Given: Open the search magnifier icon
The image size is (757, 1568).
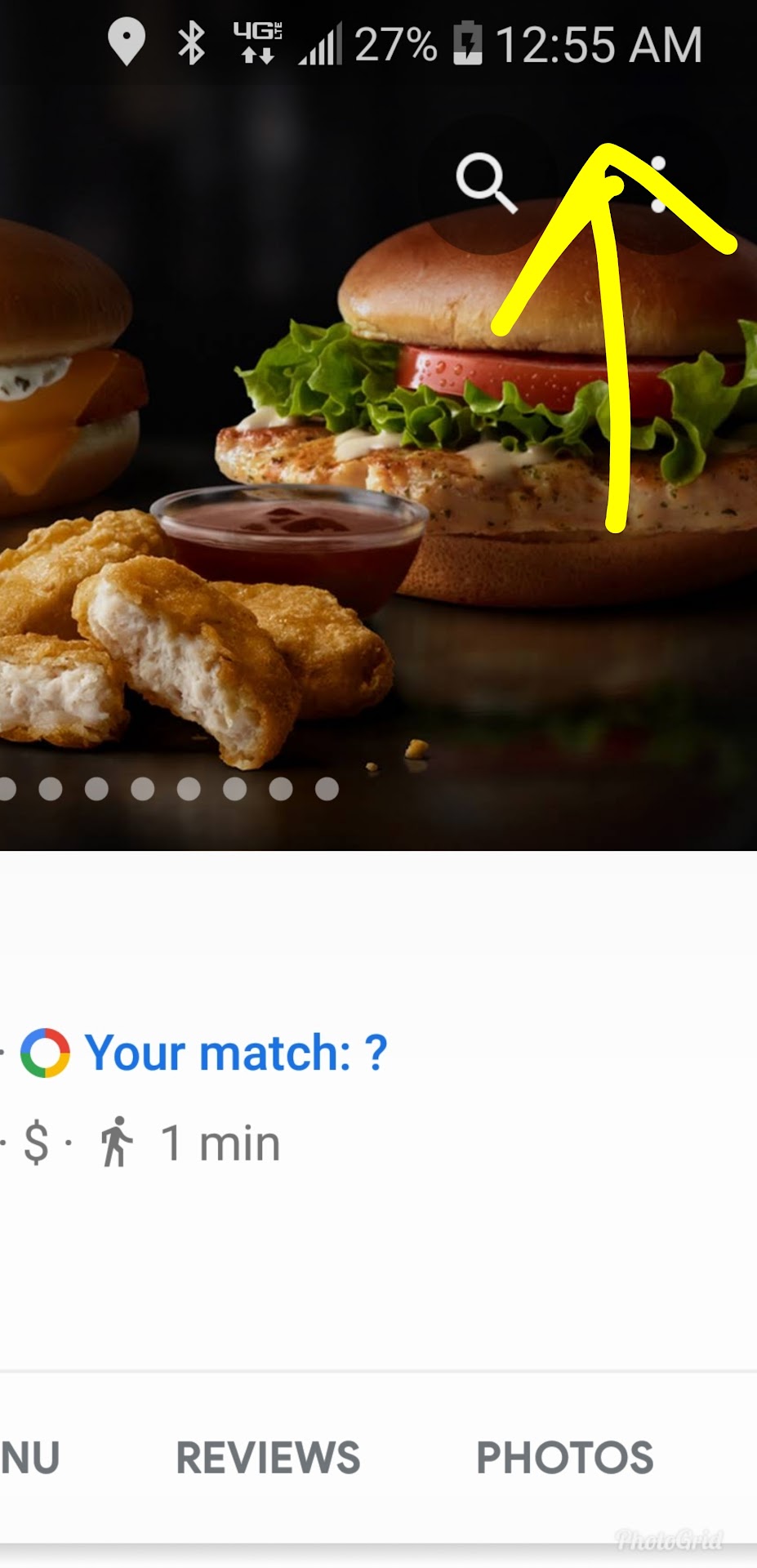Looking at the screenshot, I should [x=487, y=182].
